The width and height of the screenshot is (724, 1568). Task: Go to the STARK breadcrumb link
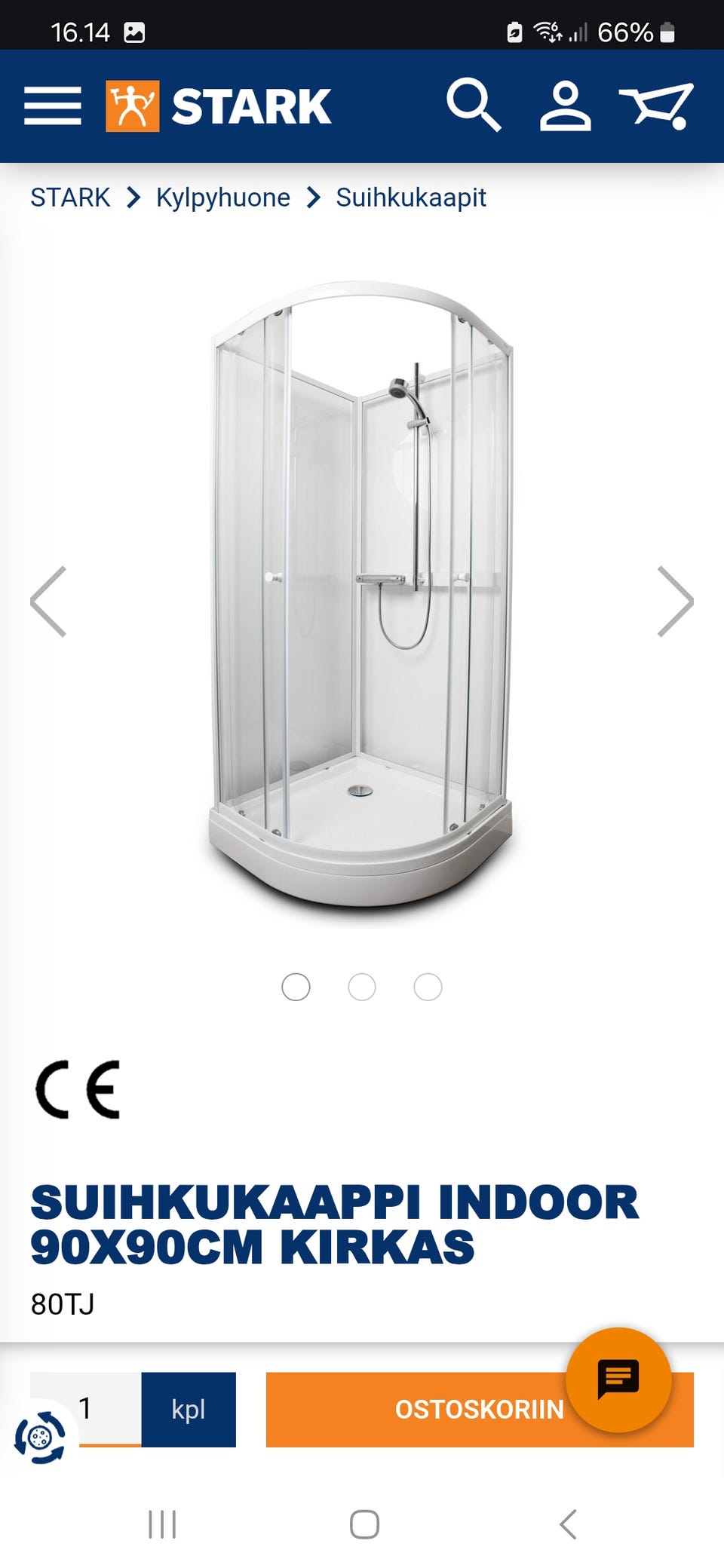pyautogui.click(x=70, y=198)
